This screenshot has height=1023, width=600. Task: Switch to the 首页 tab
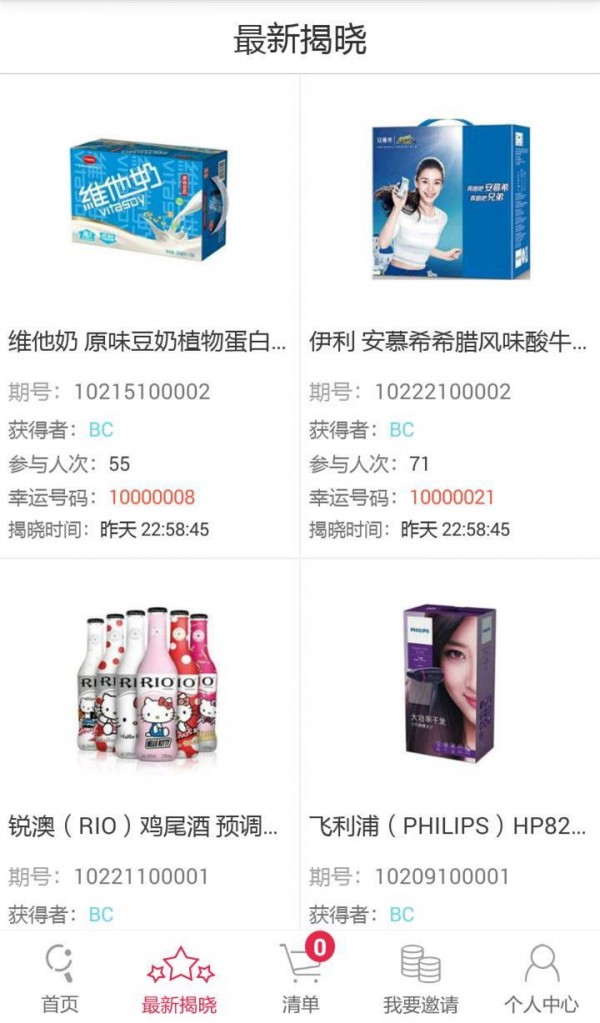click(60, 980)
